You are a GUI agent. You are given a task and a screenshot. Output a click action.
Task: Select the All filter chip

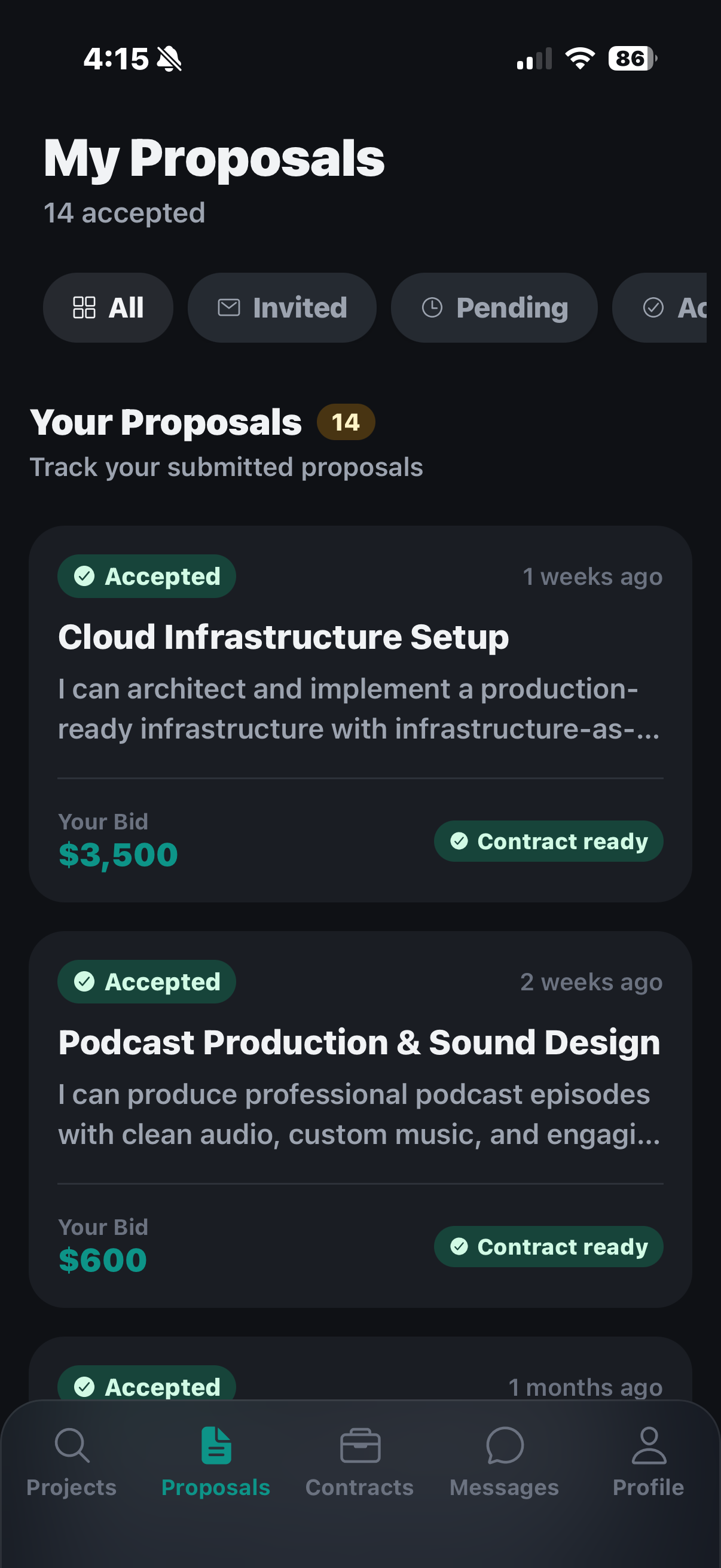pos(108,307)
